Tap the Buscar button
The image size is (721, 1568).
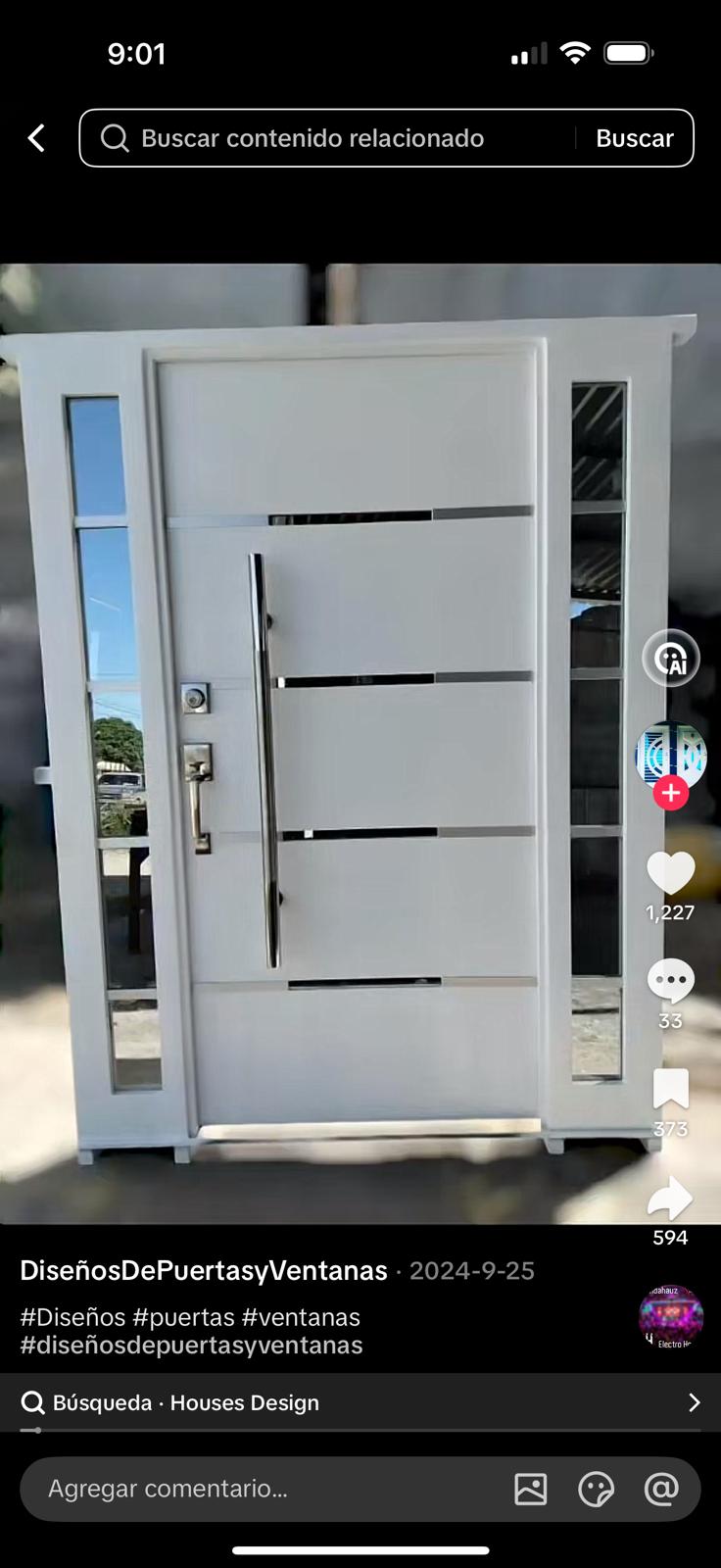point(634,138)
